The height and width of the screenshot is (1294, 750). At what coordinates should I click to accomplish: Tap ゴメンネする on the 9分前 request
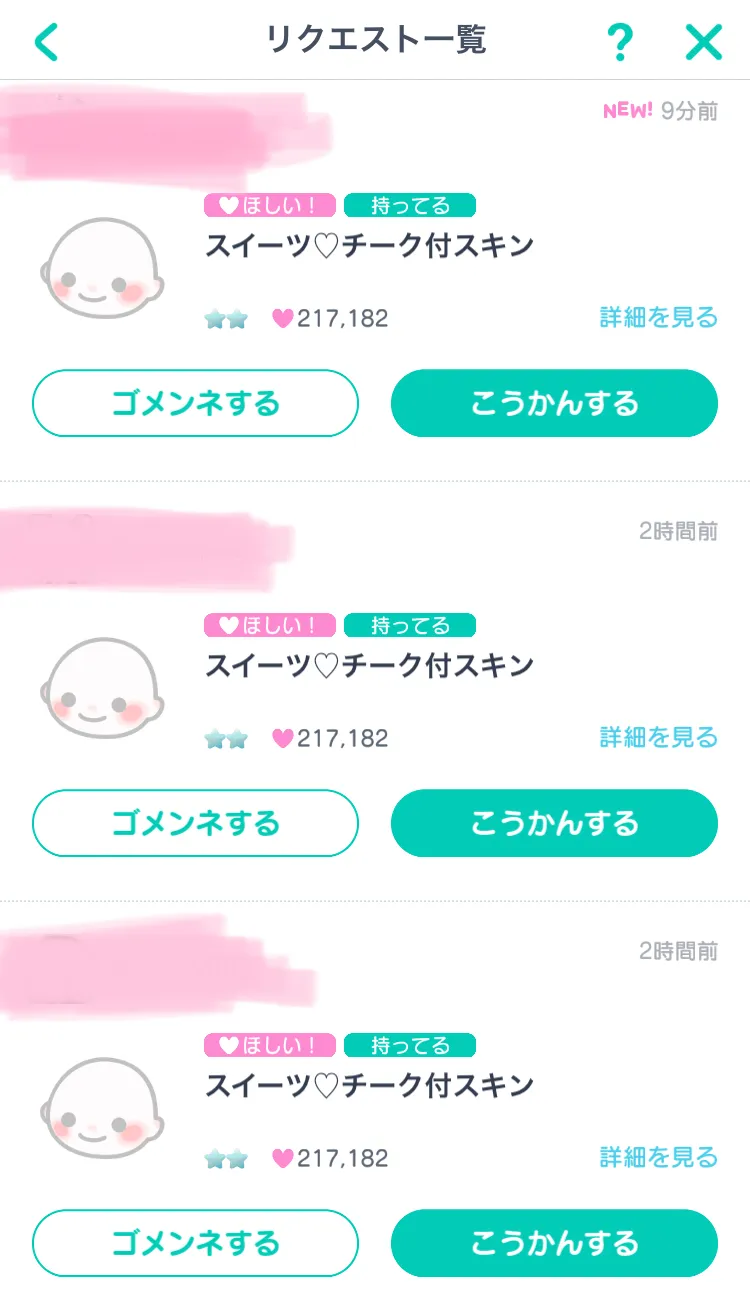pos(195,404)
